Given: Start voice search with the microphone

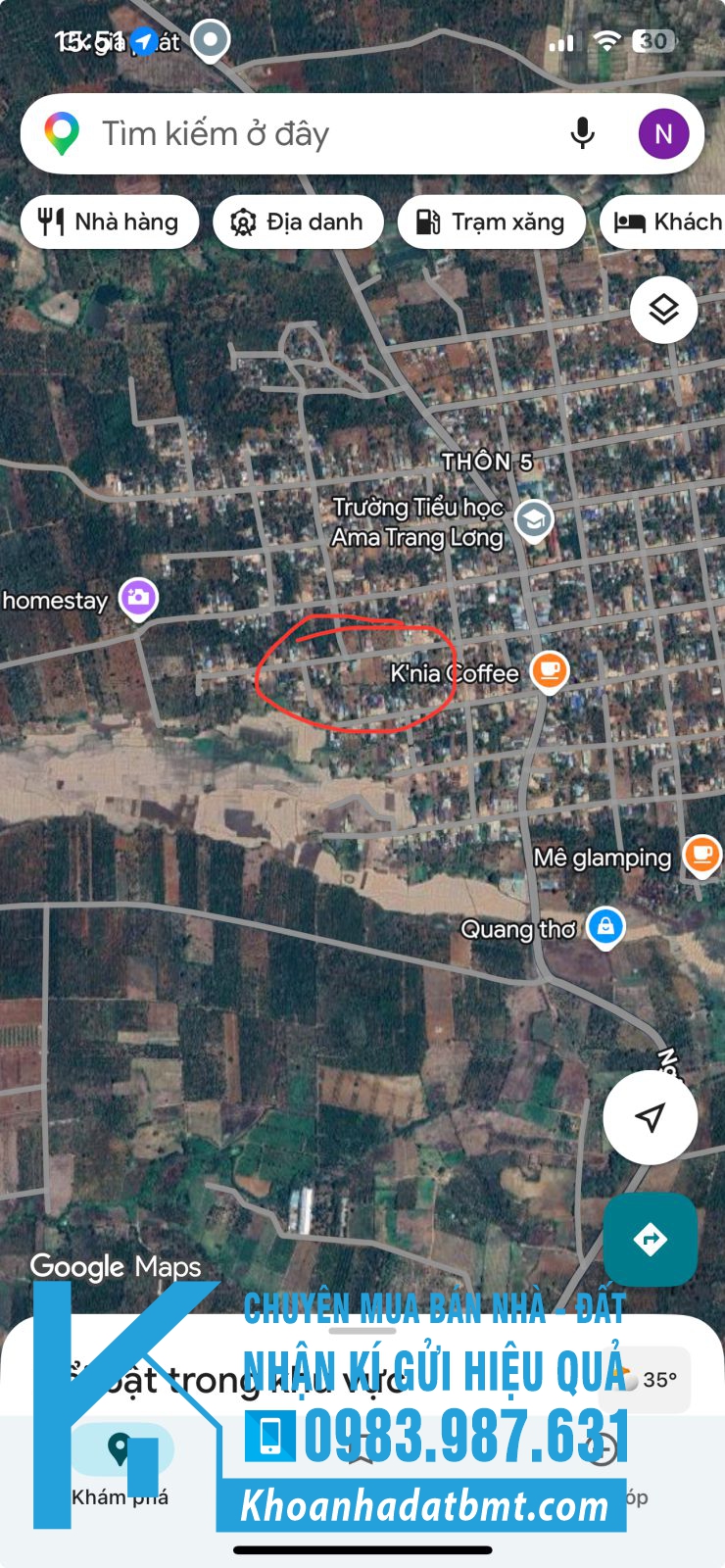Looking at the screenshot, I should tap(582, 133).
